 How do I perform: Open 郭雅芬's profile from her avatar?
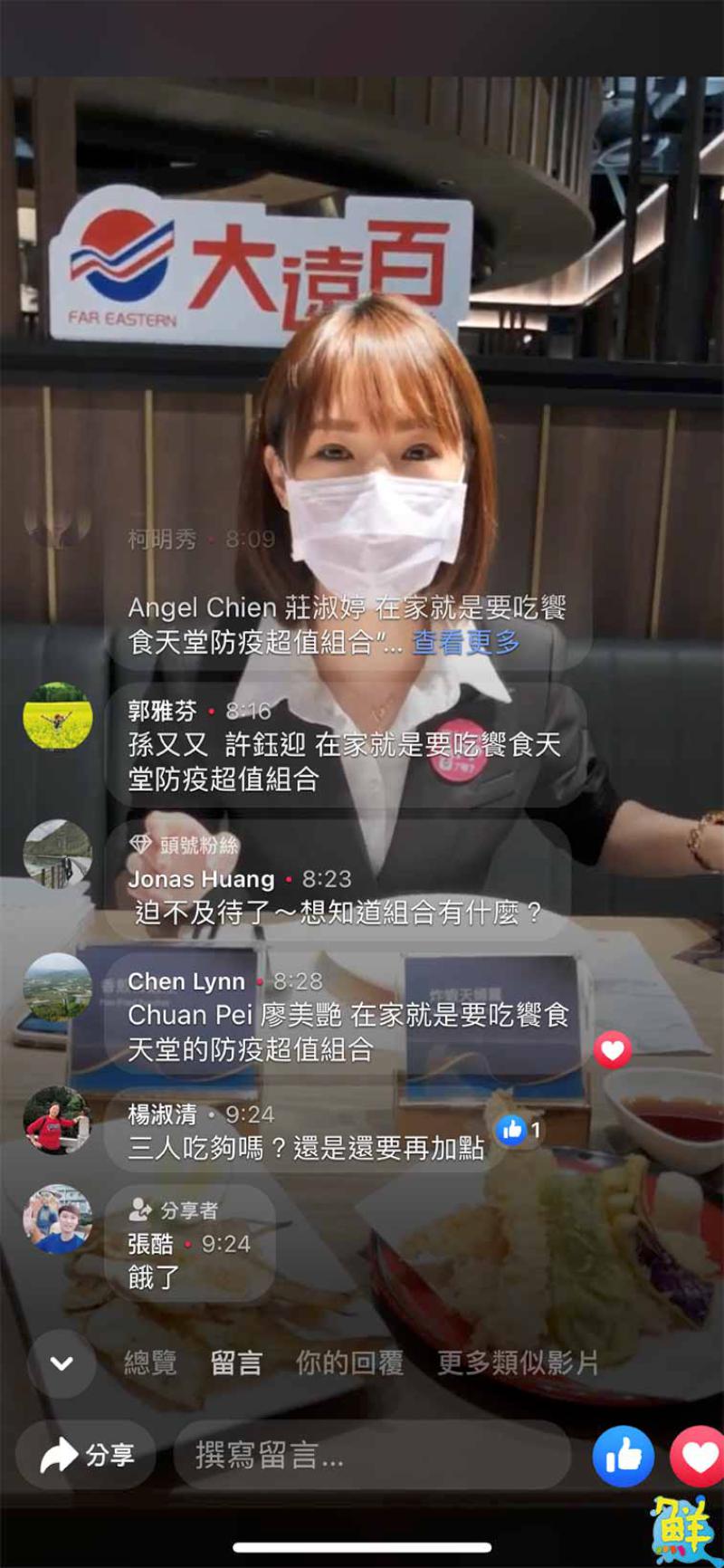[x=59, y=715]
